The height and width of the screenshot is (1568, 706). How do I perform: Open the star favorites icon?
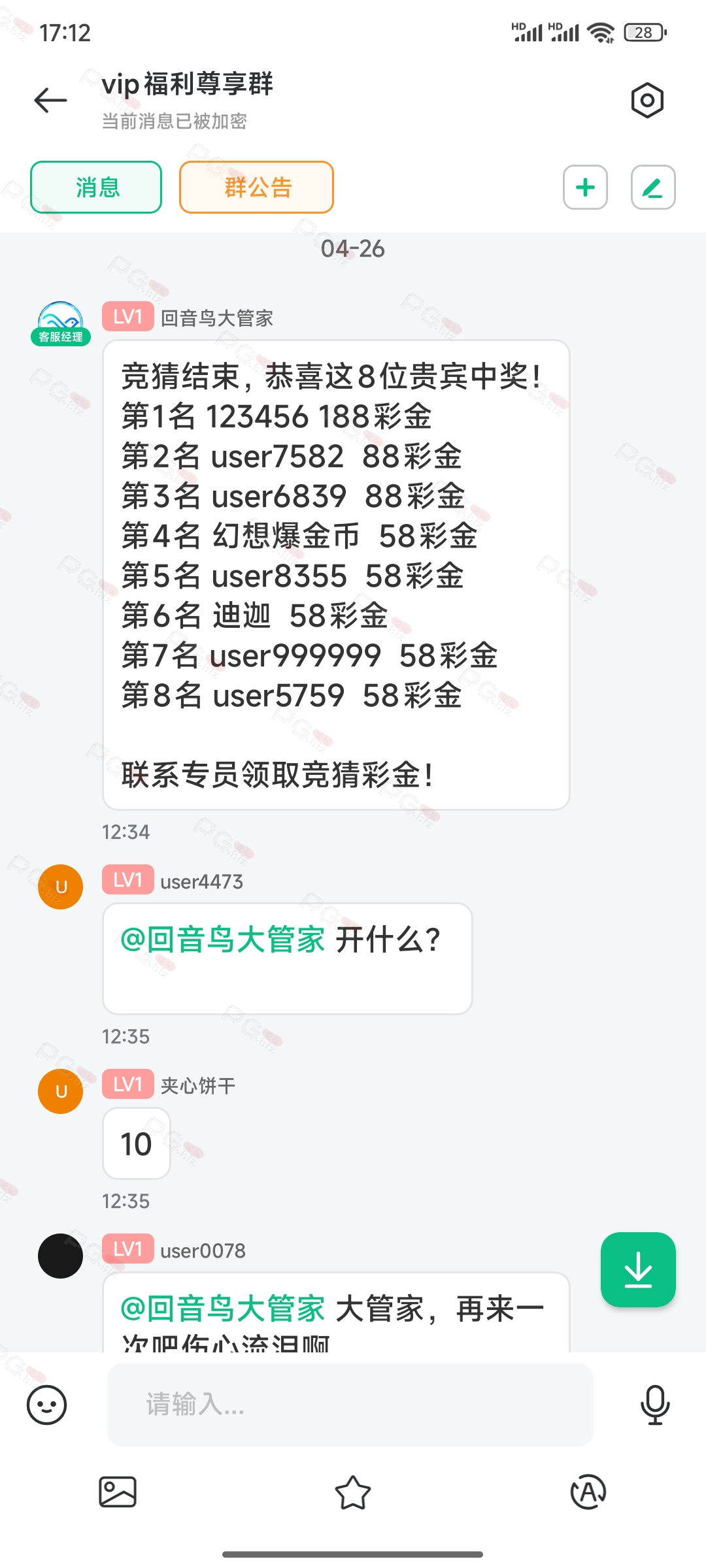[353, 1492]
